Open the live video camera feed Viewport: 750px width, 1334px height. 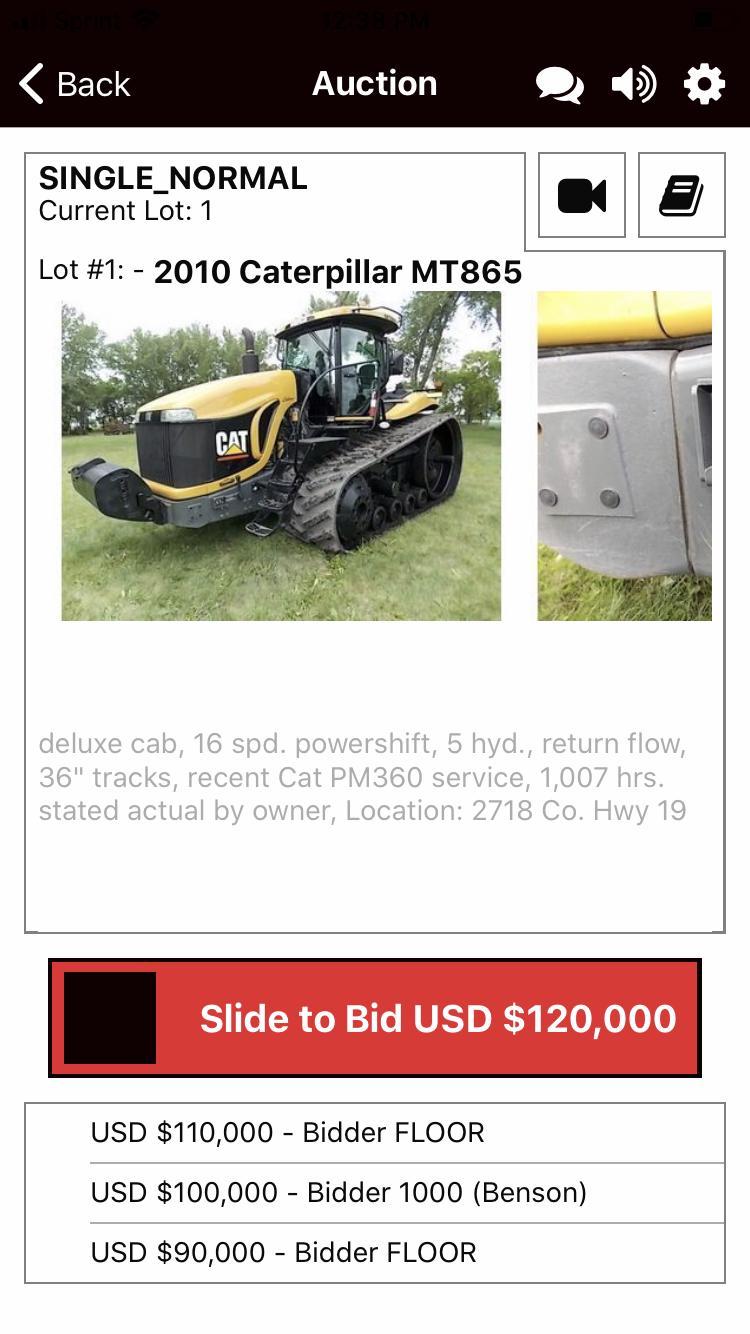point(582,195)
